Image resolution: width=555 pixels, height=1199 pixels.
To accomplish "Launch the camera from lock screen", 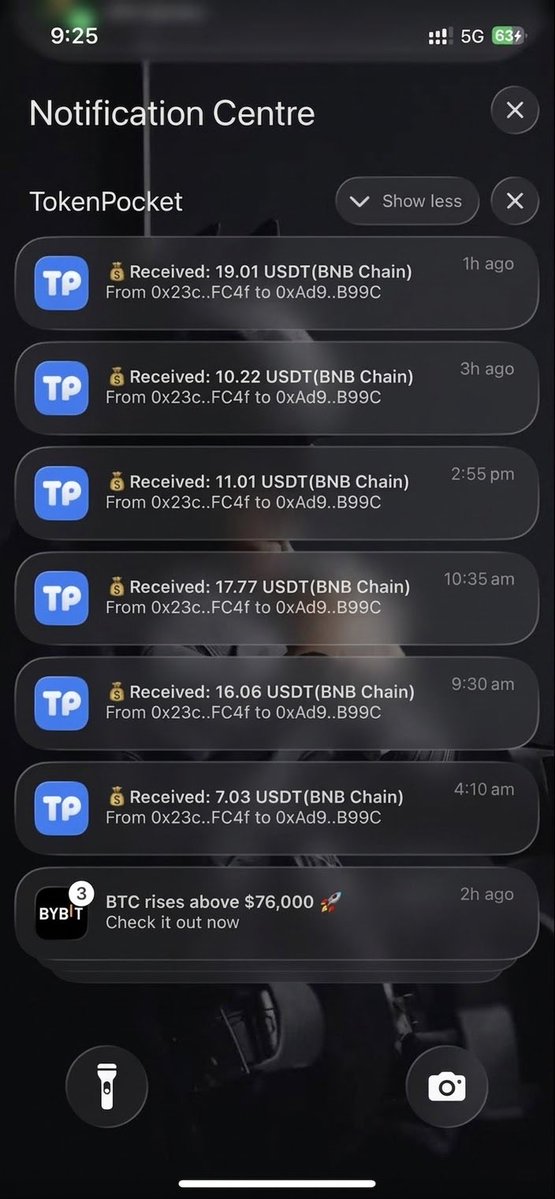I will [x=446, y=1086].
